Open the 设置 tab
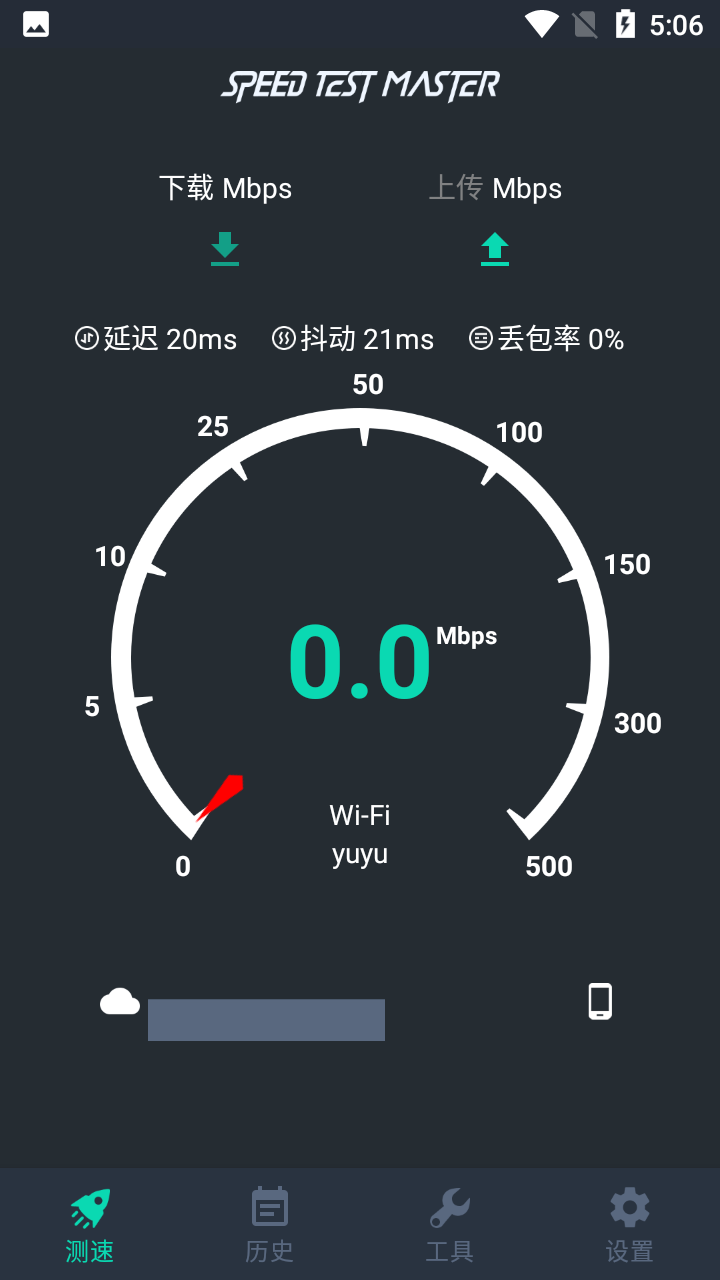The width and height of the screenshot is (720, 1280). click(x=629, y=1225)
